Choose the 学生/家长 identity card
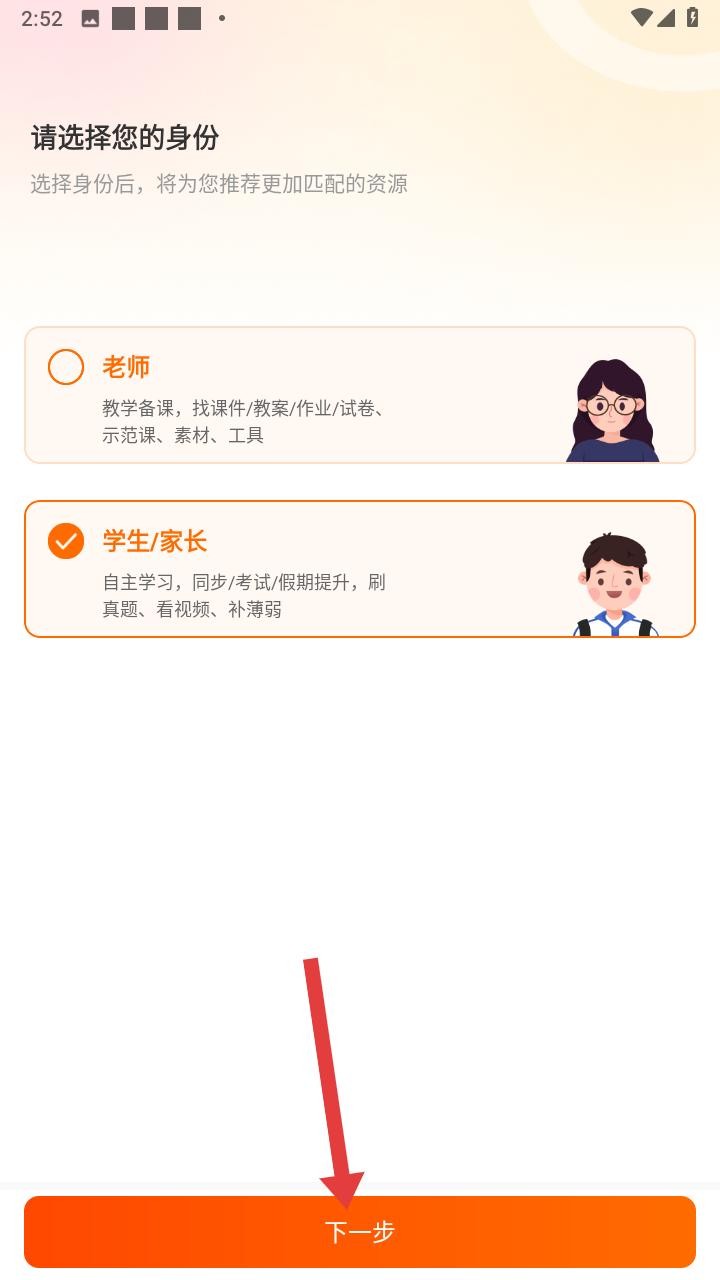 click(360, 568)
